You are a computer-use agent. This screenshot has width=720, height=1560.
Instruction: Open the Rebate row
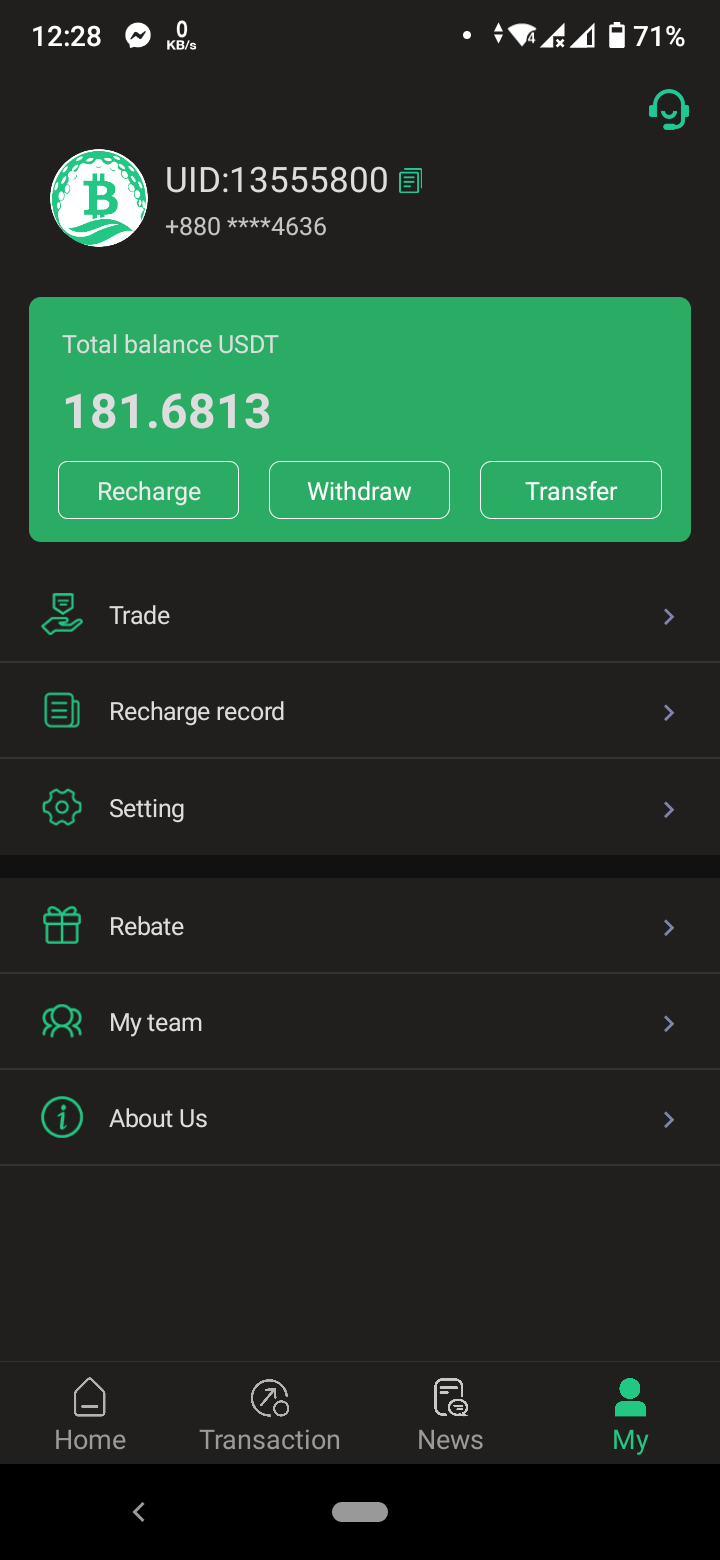pos(360,926)
